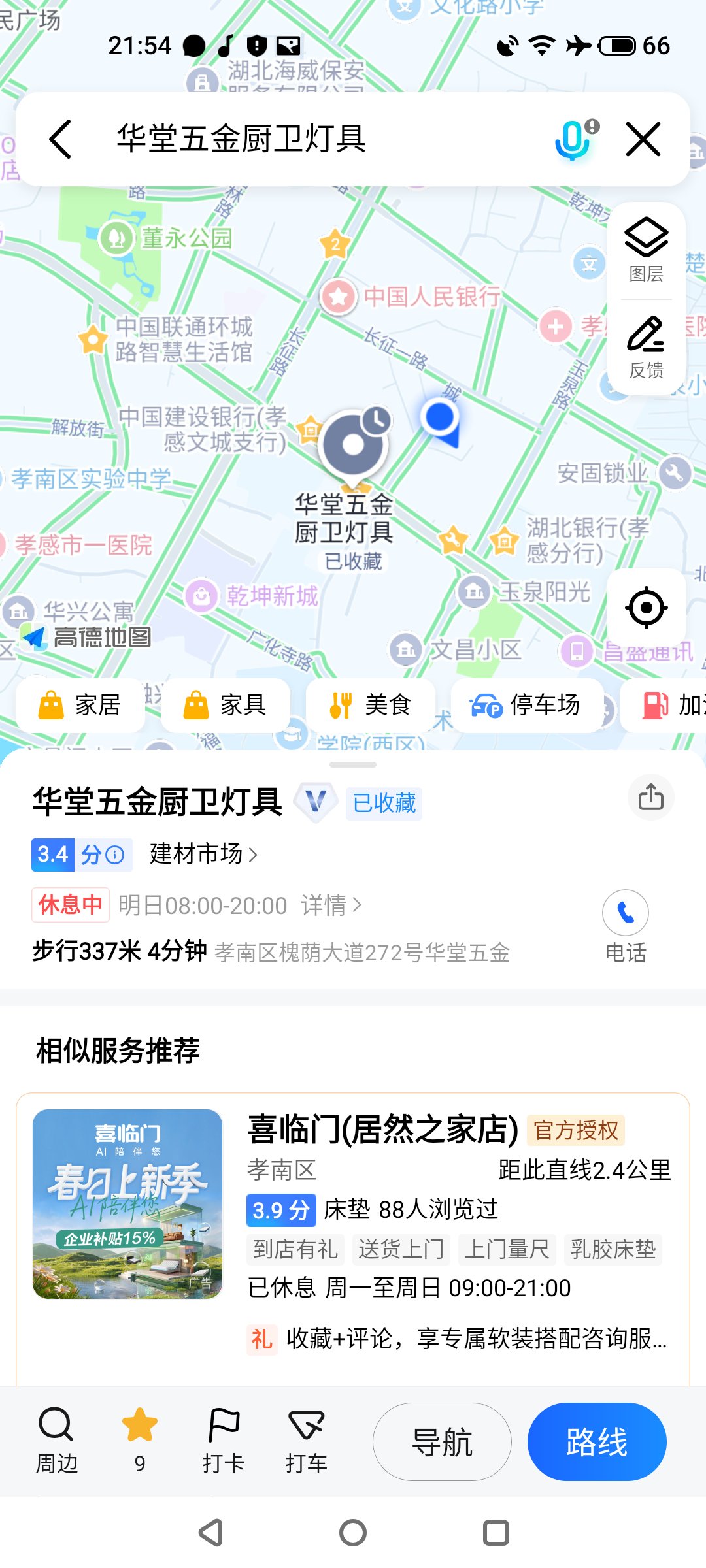View business hours 详情

pos(330,906)
